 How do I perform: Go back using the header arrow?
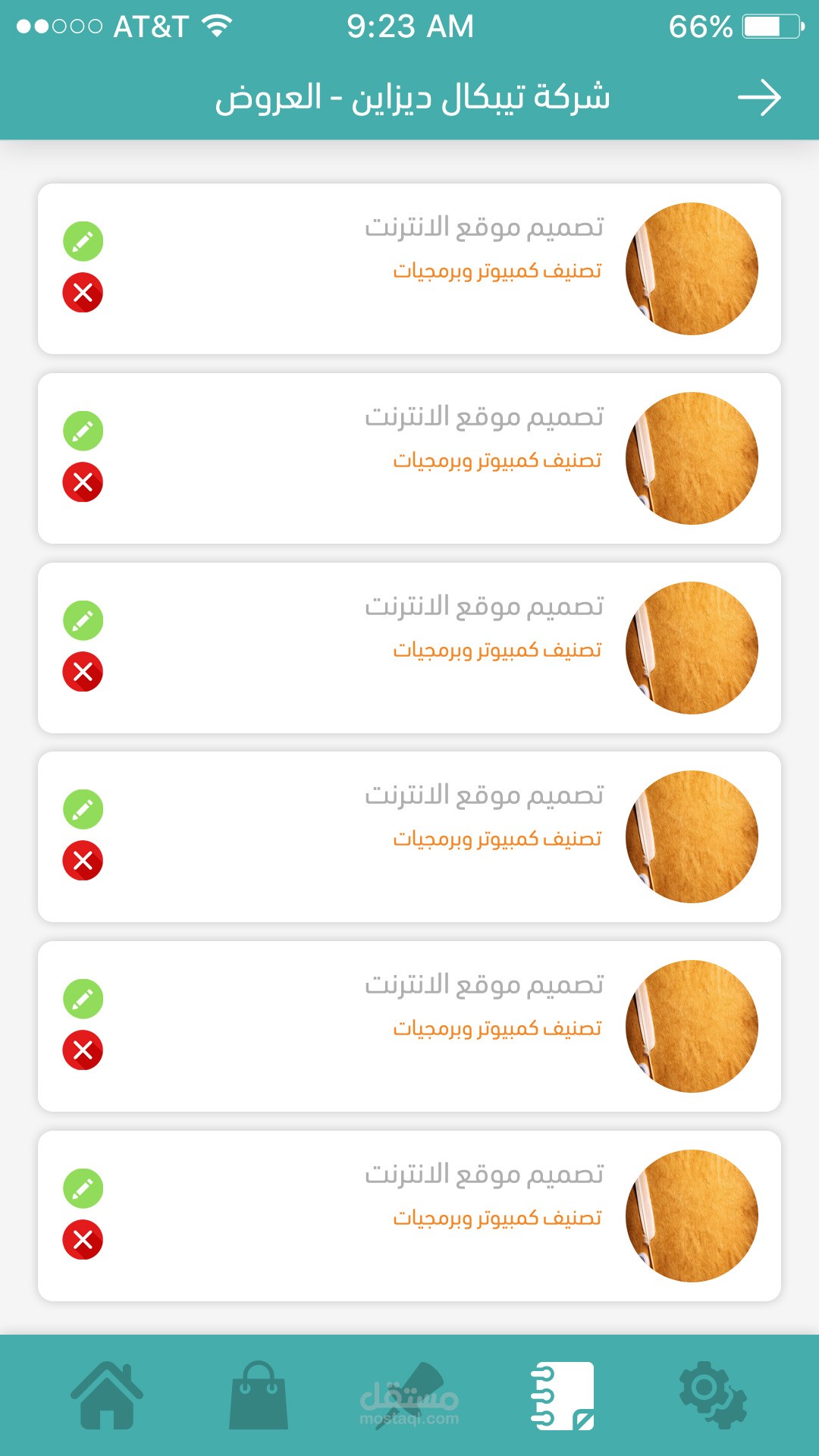(759, 98)
